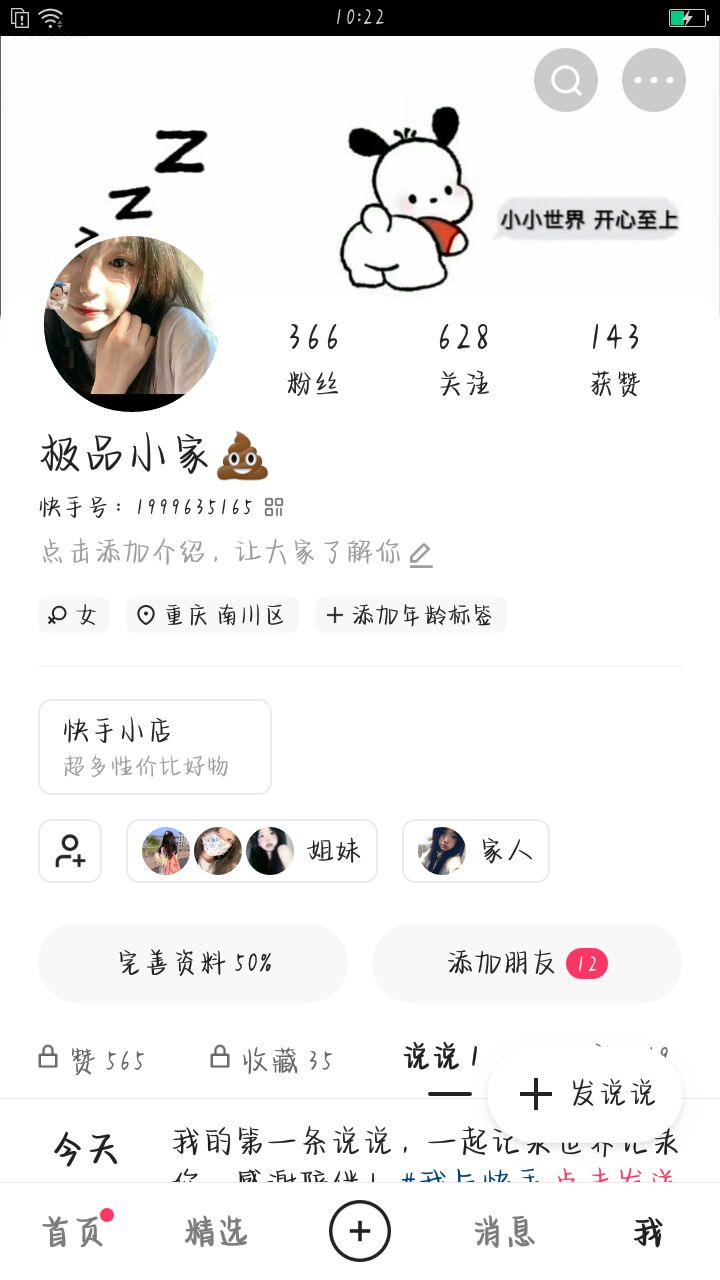View the 366 粉丝 followers list
This screenshot has height=1280, width=720.
pyautogui.click(x=313, y=358)
